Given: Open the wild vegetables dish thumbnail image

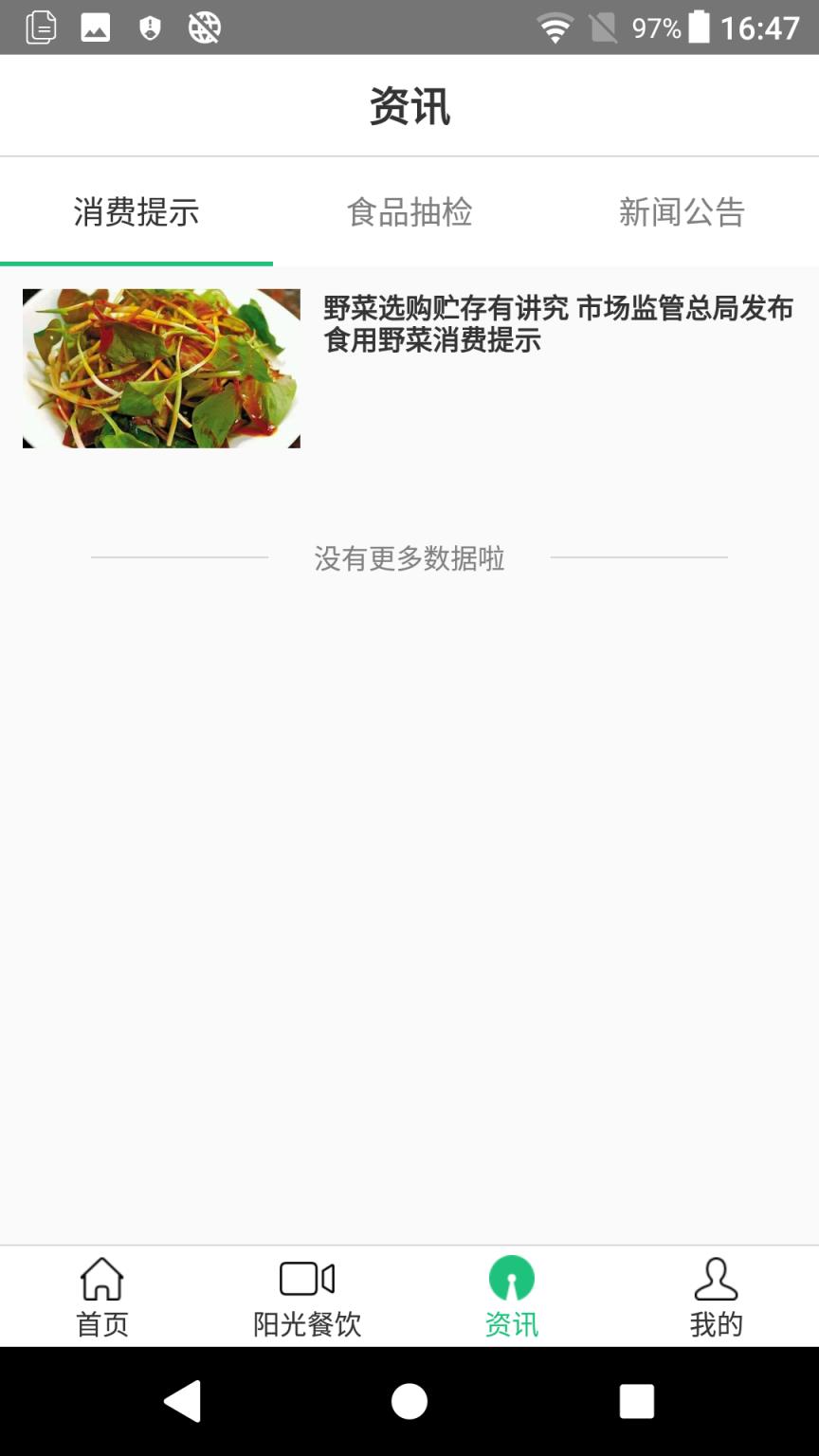Looking at the screenshot, I should coord(160,368).
